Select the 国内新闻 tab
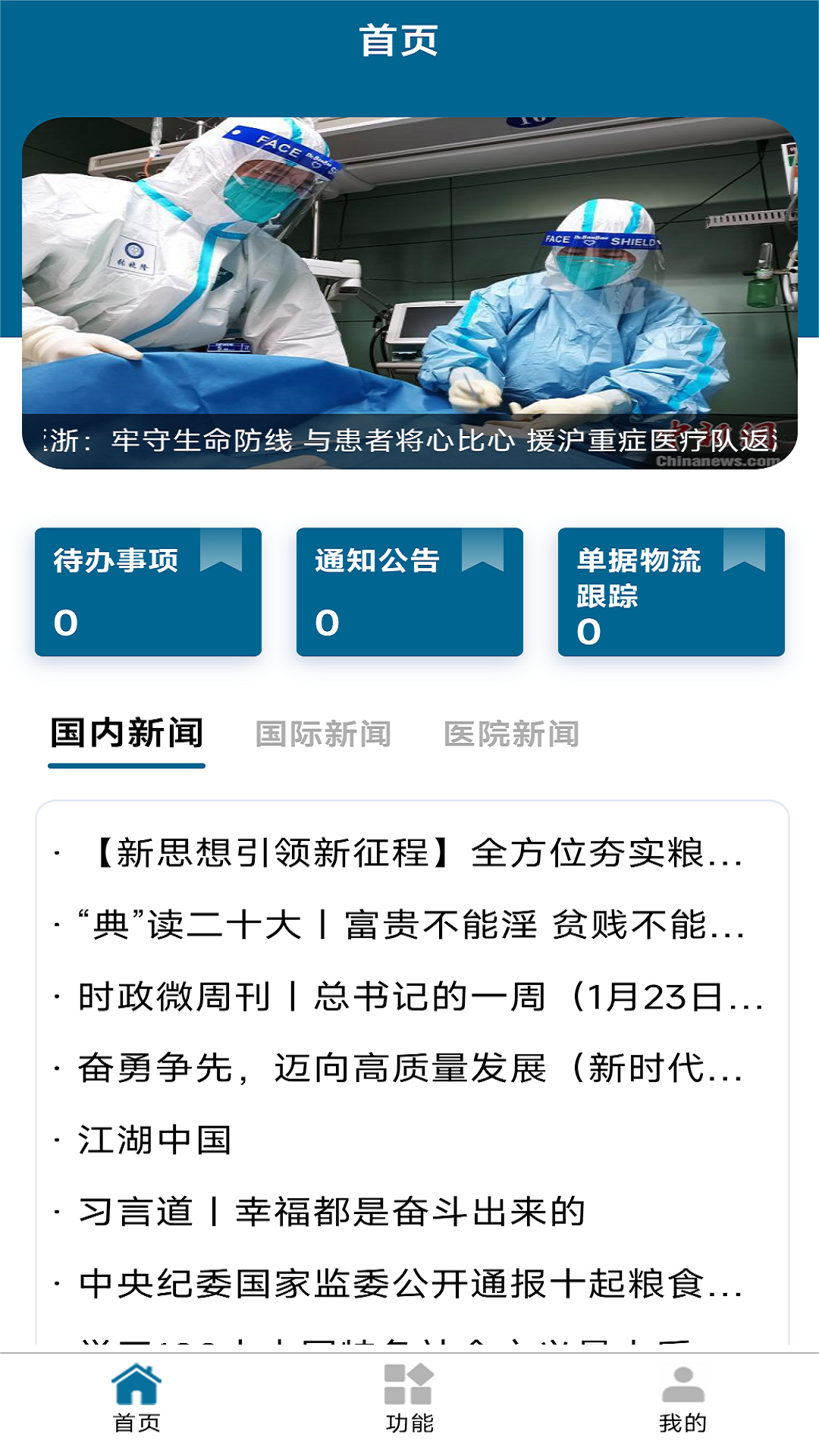Image resolution: width=819 pixels, height=1456 pixels. pyautogui.click(x=127, y=733)
